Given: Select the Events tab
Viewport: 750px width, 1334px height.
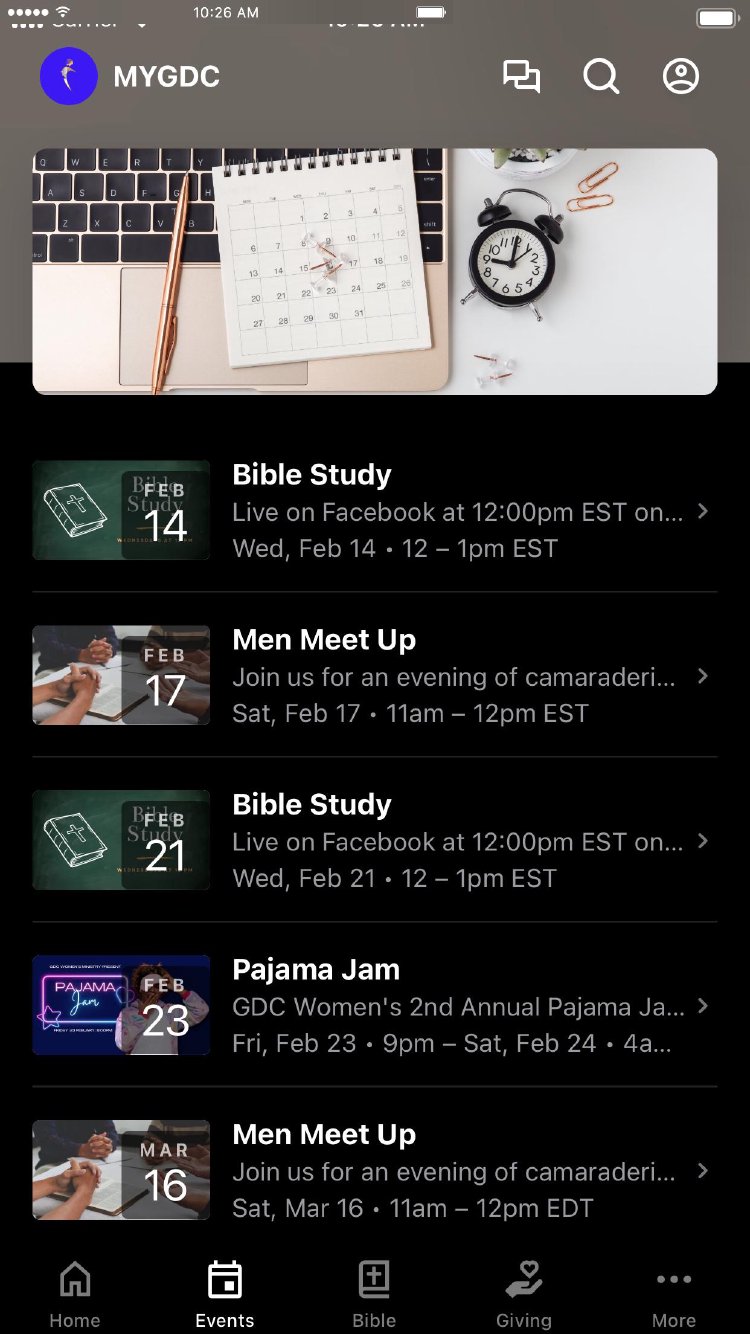Looking at the screenshot, I should pyautogui.click(x=225, y=1293).
